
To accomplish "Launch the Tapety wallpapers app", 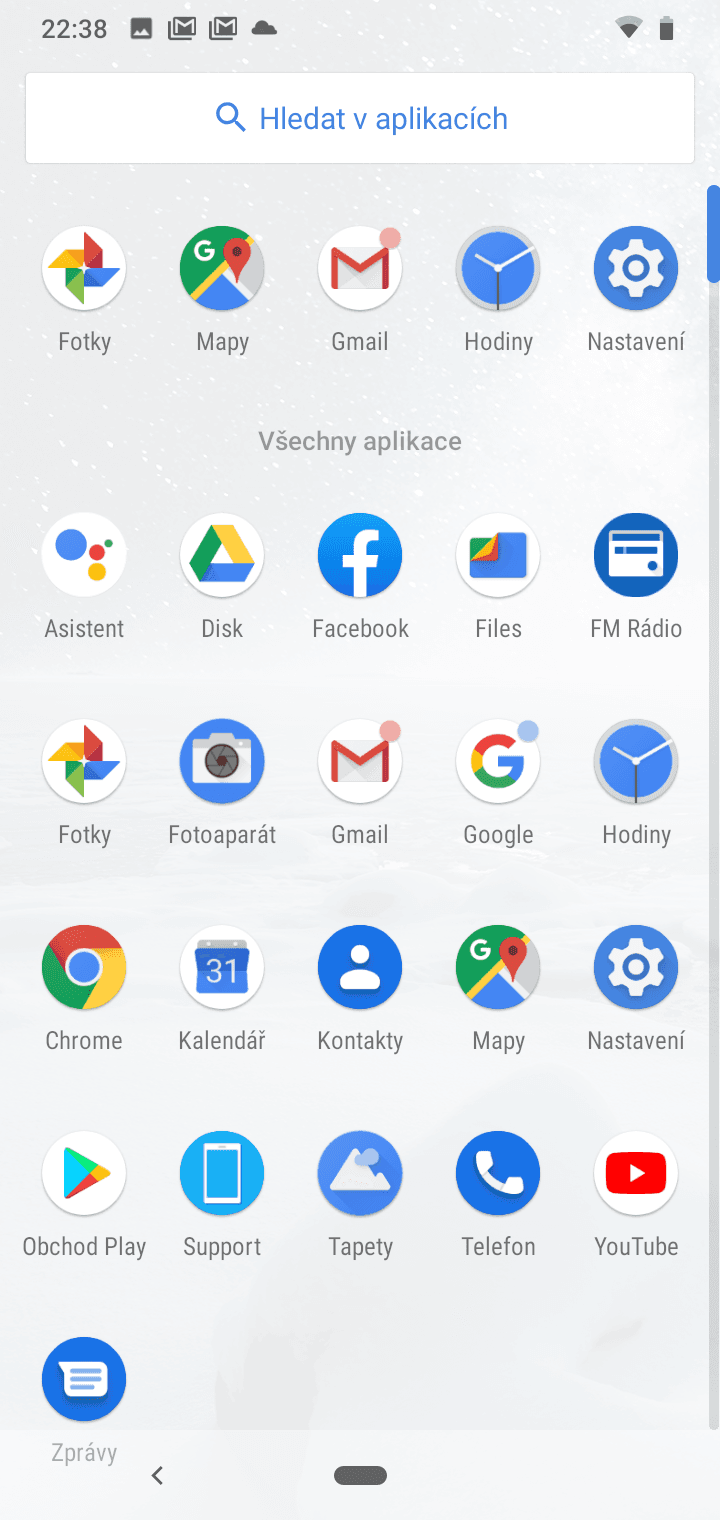I will pos(360,1173).
